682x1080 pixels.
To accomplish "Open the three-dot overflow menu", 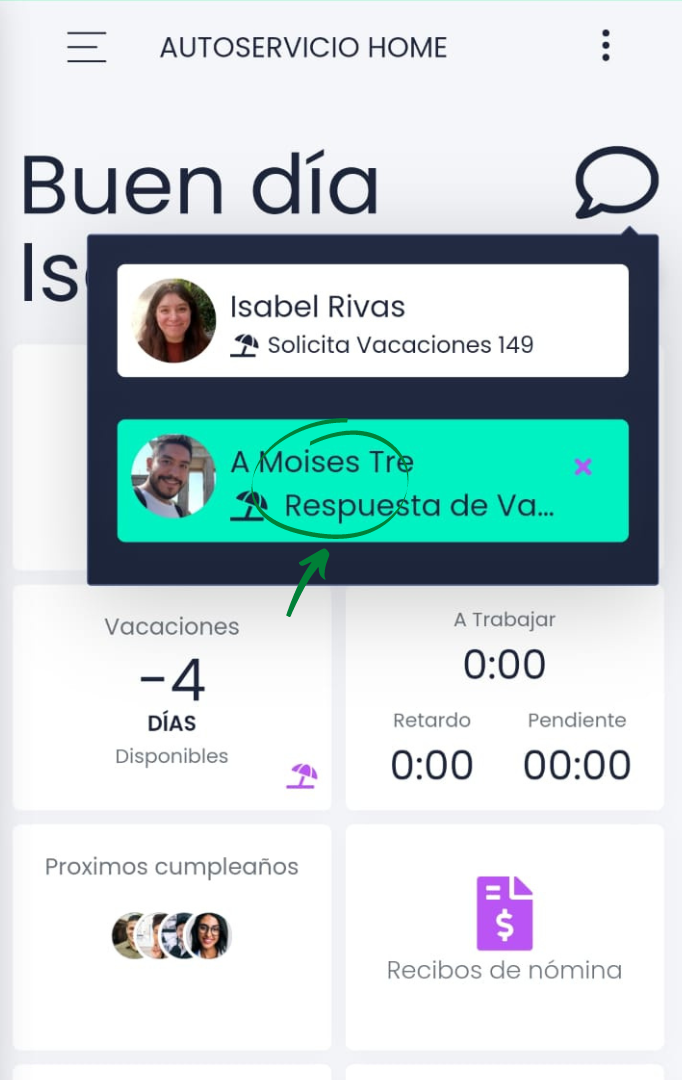I will click(605, 46).
